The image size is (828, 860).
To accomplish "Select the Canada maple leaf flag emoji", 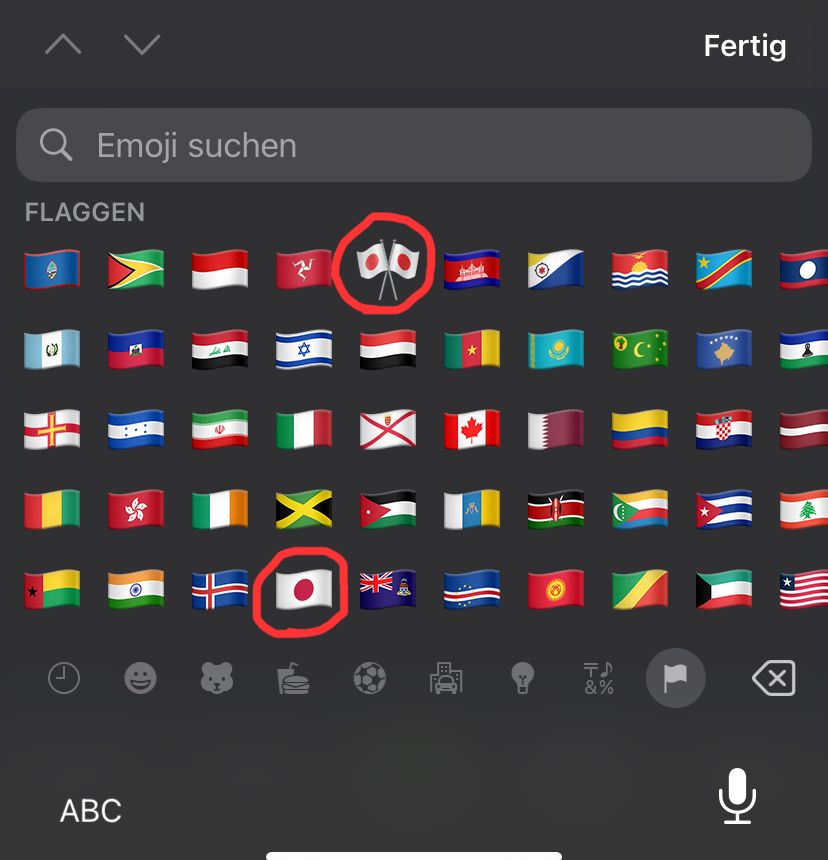I will (471, 429).
